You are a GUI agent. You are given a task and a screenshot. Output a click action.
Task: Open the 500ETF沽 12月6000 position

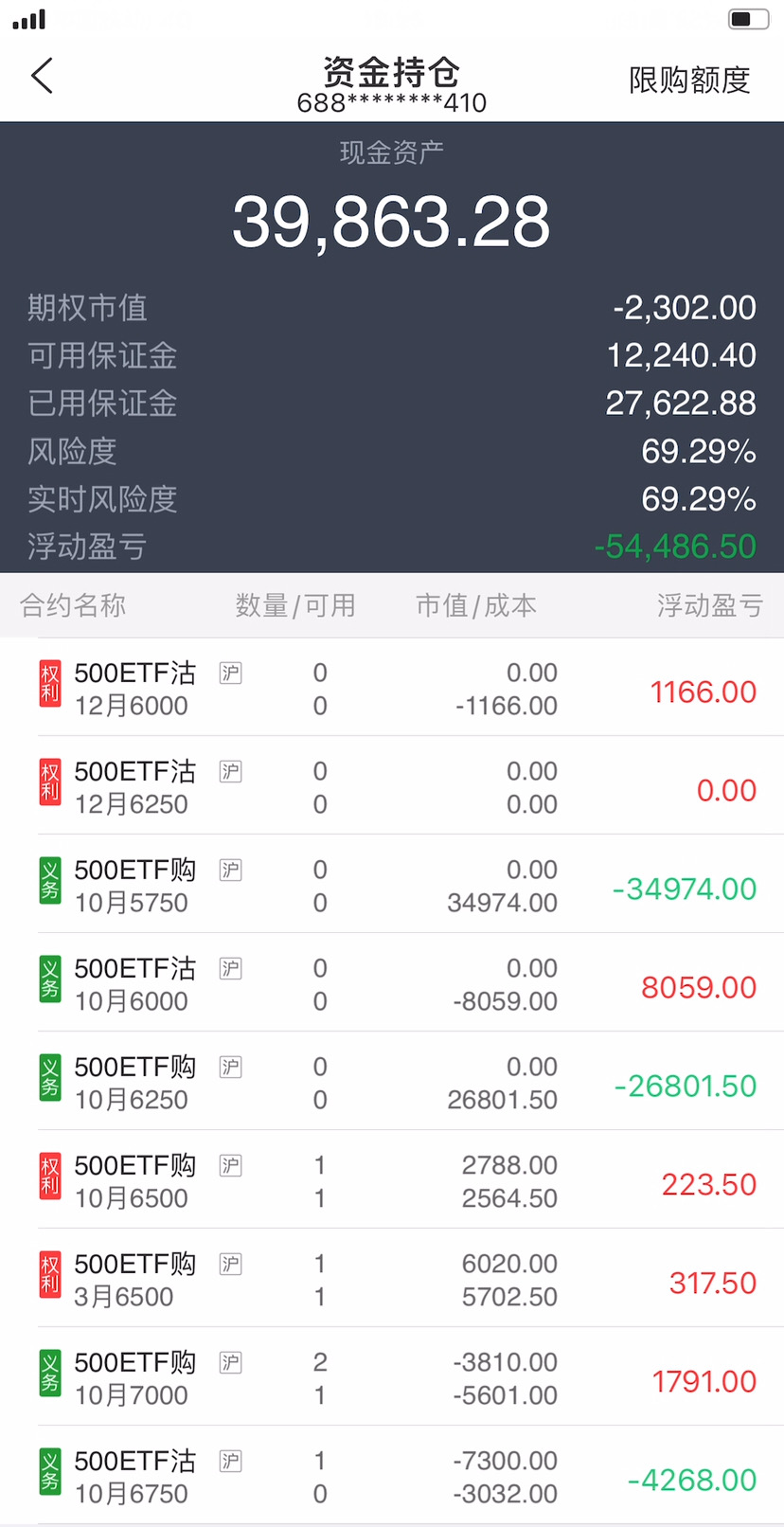[x=134, y=689]
